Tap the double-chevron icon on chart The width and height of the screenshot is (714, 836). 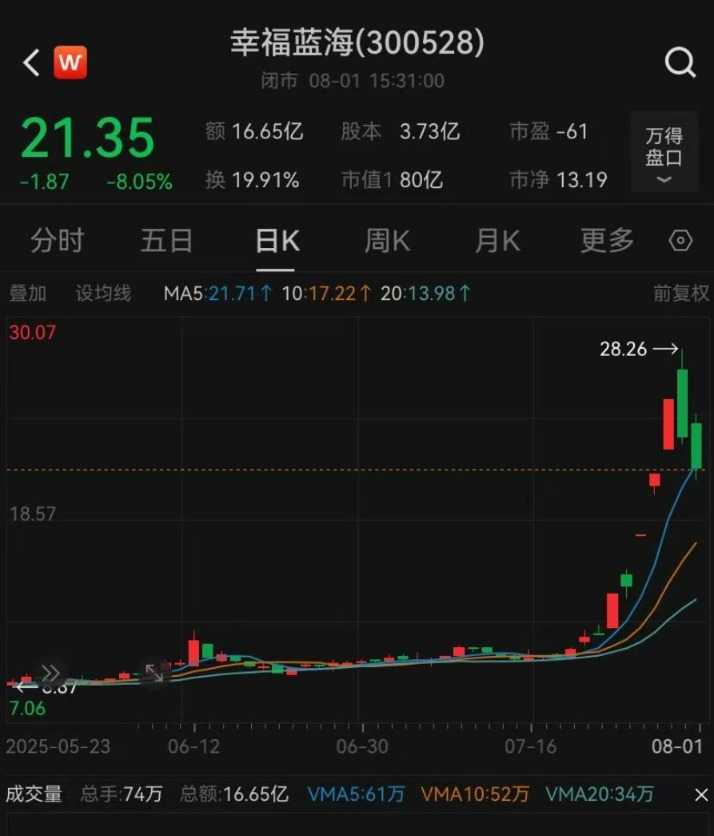(x=50, y=673)
